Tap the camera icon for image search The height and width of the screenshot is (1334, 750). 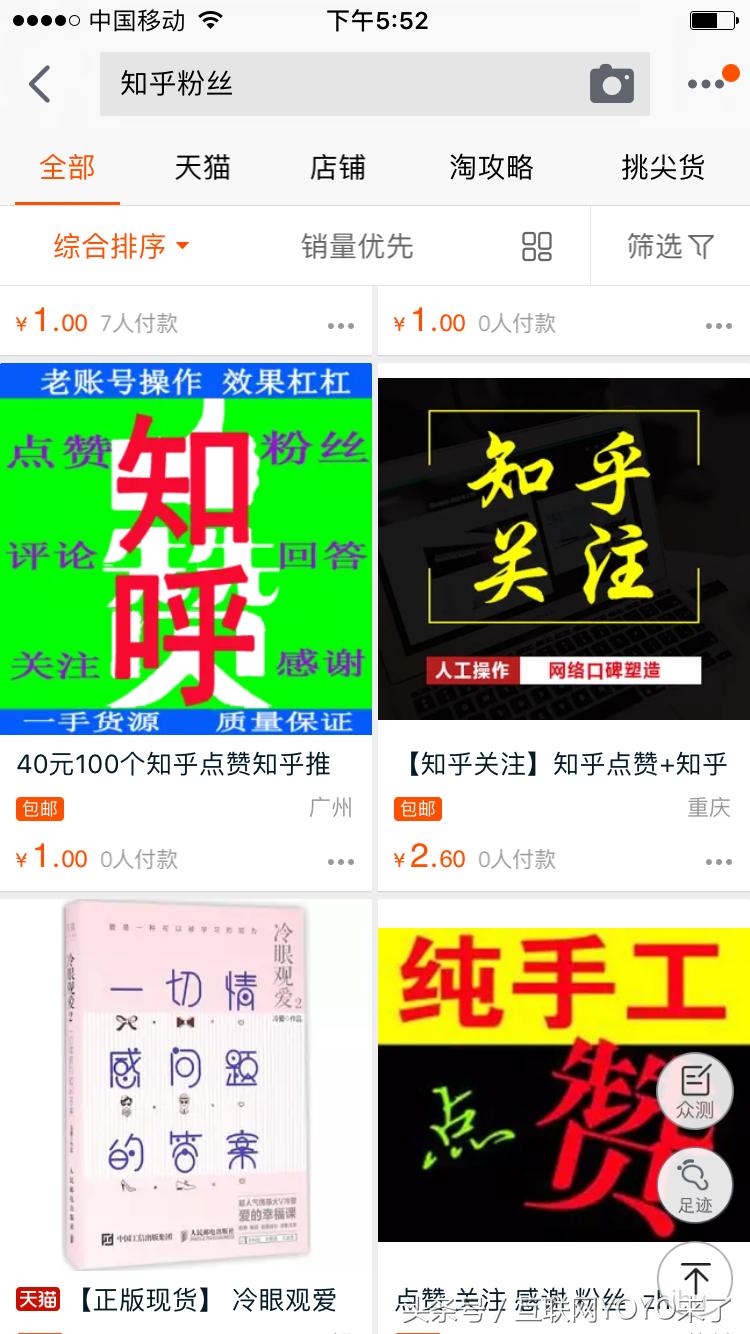611,86
